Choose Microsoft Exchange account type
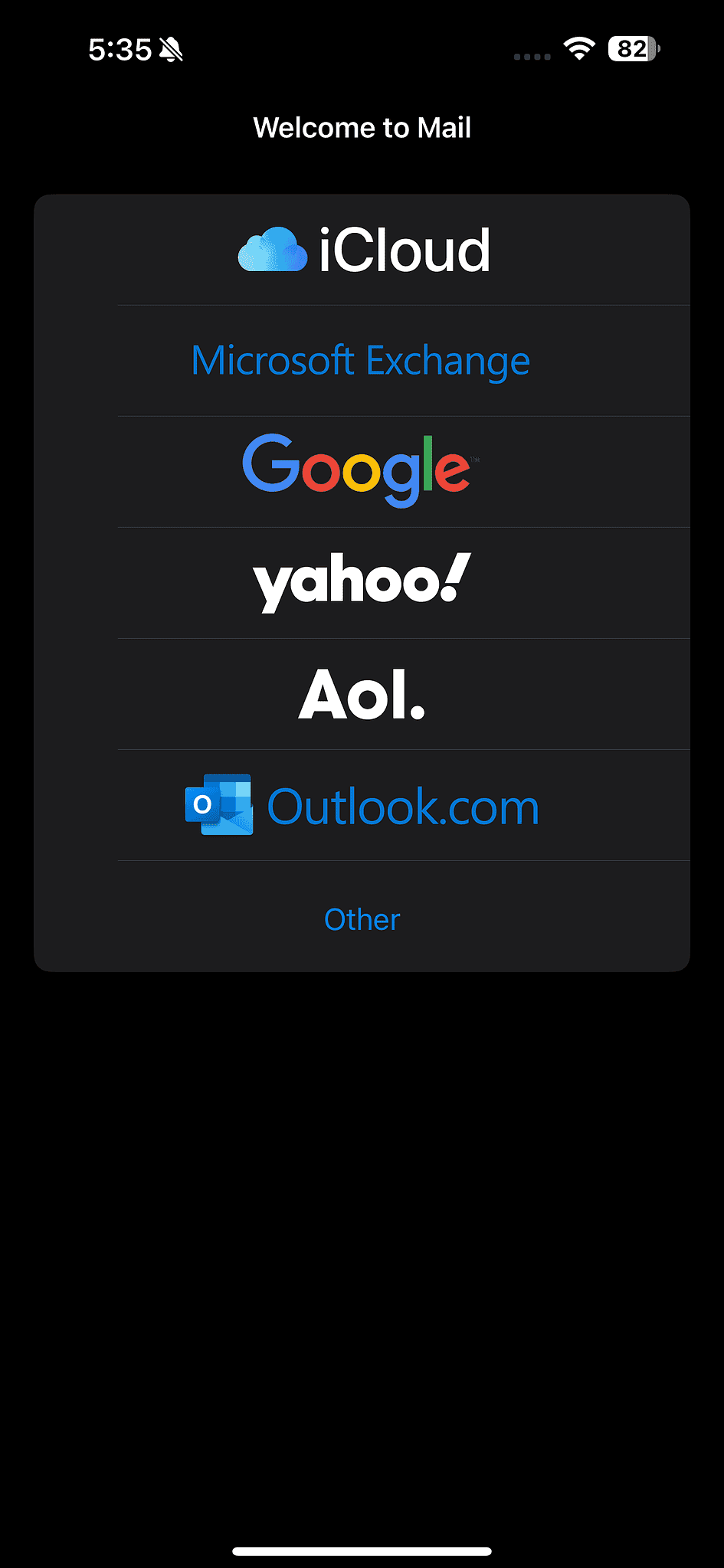The image size is (724, 1568). pos(361,361)
